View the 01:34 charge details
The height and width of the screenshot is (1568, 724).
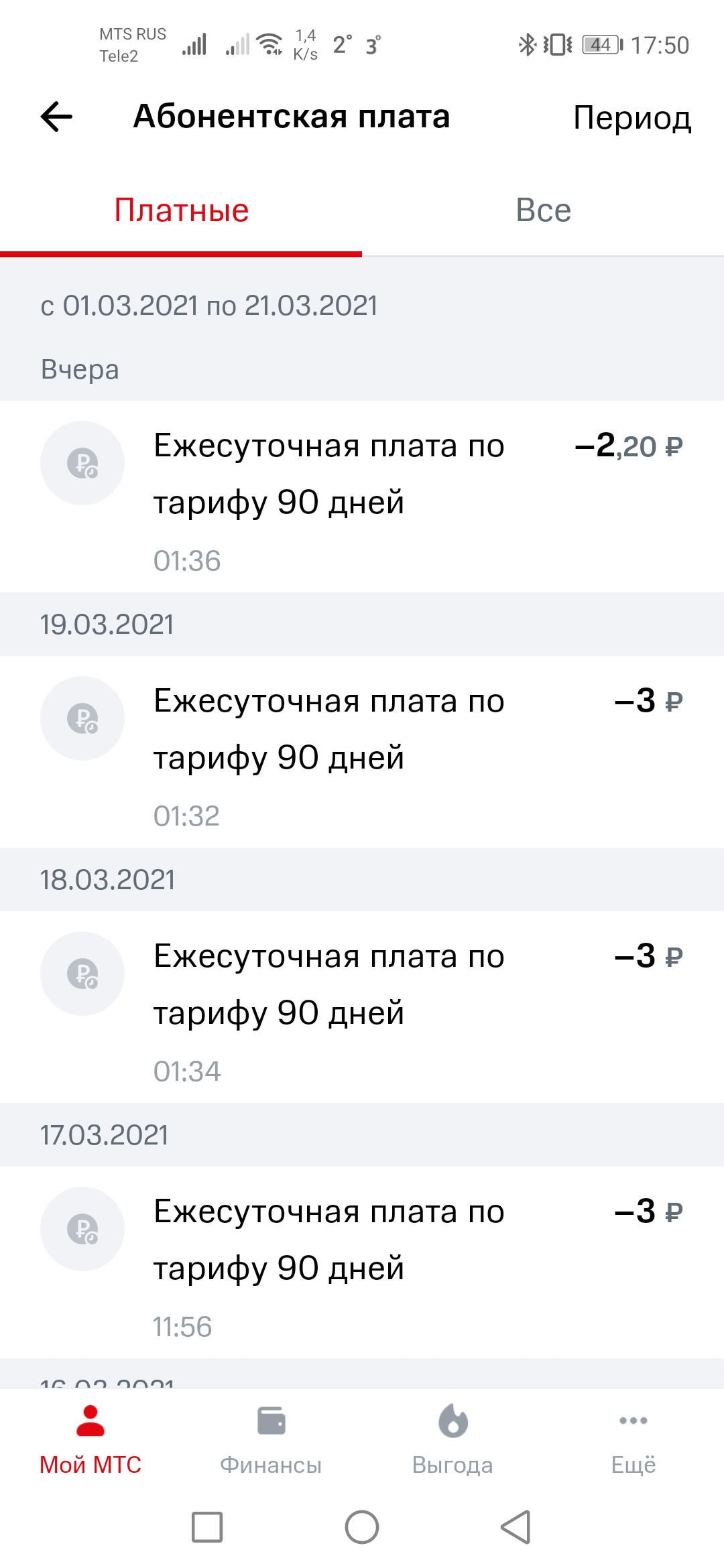(x=362, y=1007)
